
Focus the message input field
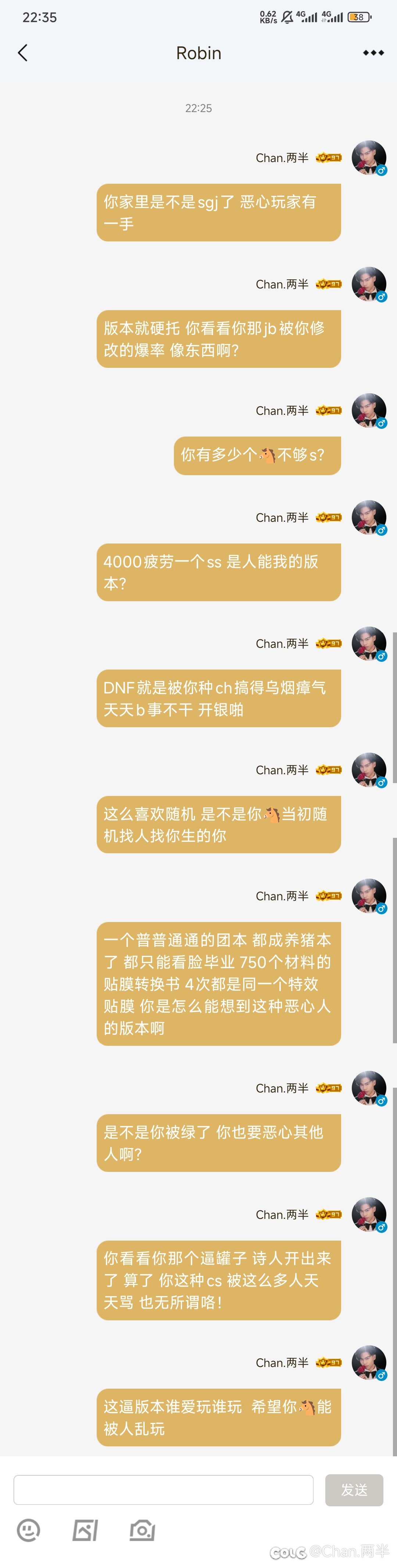(163, 1489)
